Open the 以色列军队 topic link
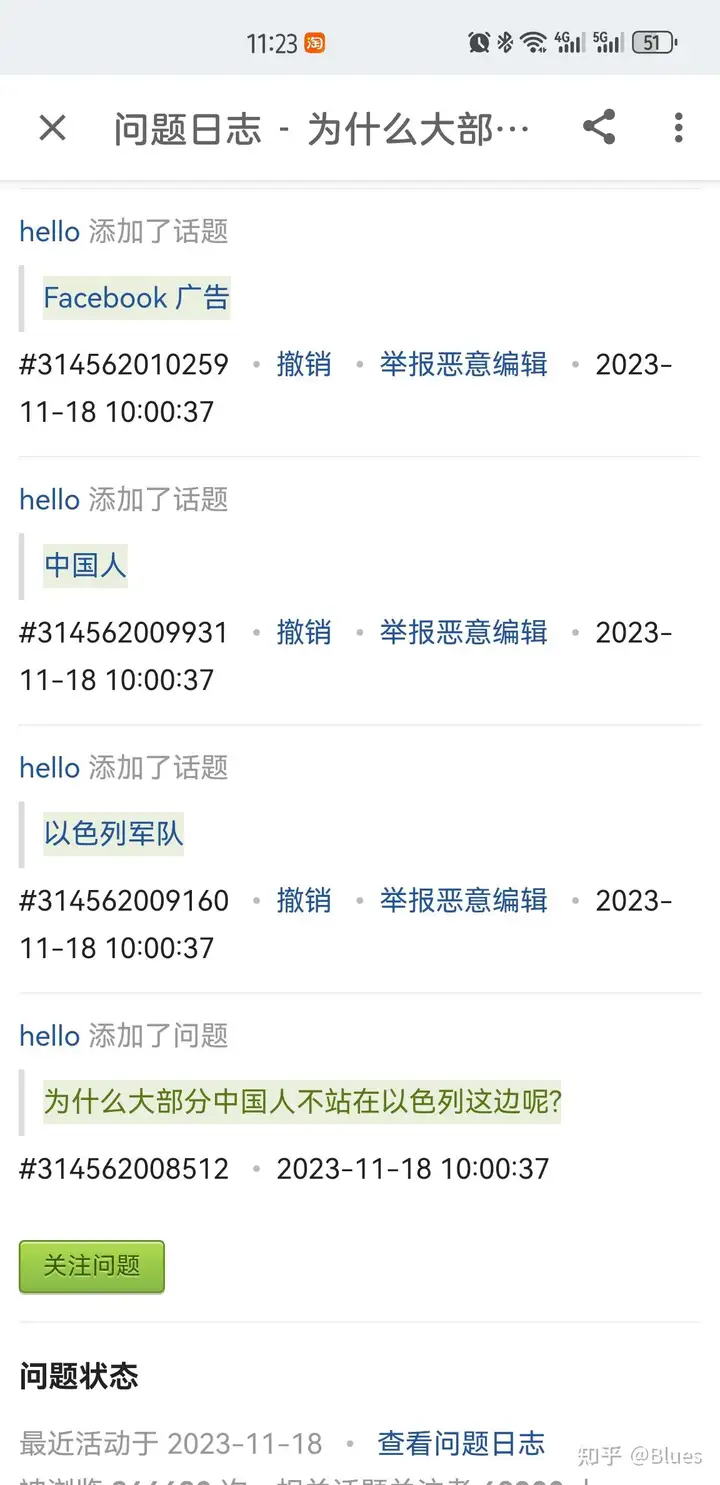Screen dimensions: 720x1485 coord(113,833)
